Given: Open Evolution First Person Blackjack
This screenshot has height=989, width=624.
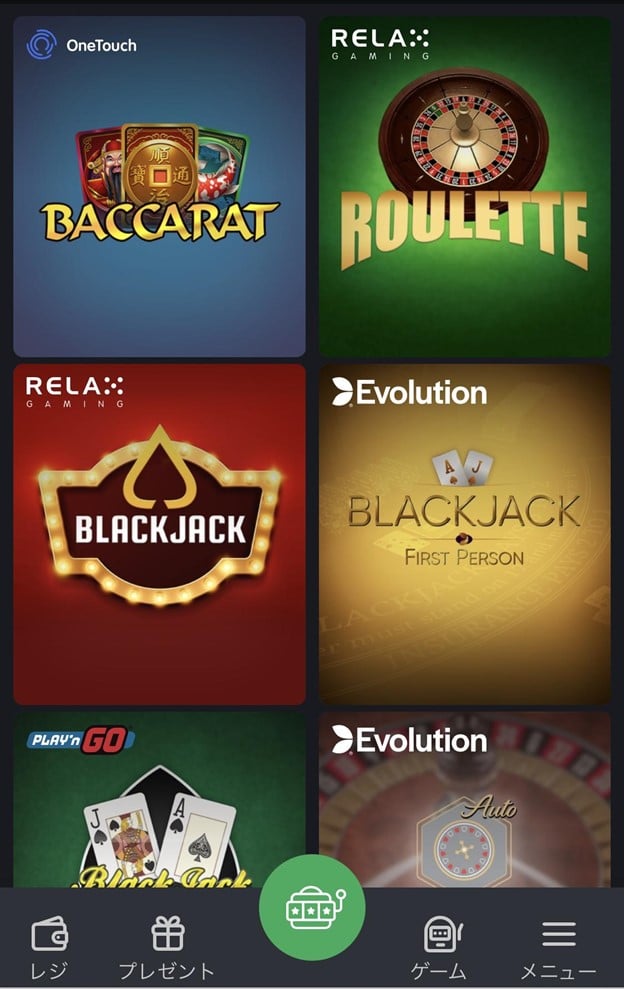Looking at the screenshot, I should click(465, 534).
